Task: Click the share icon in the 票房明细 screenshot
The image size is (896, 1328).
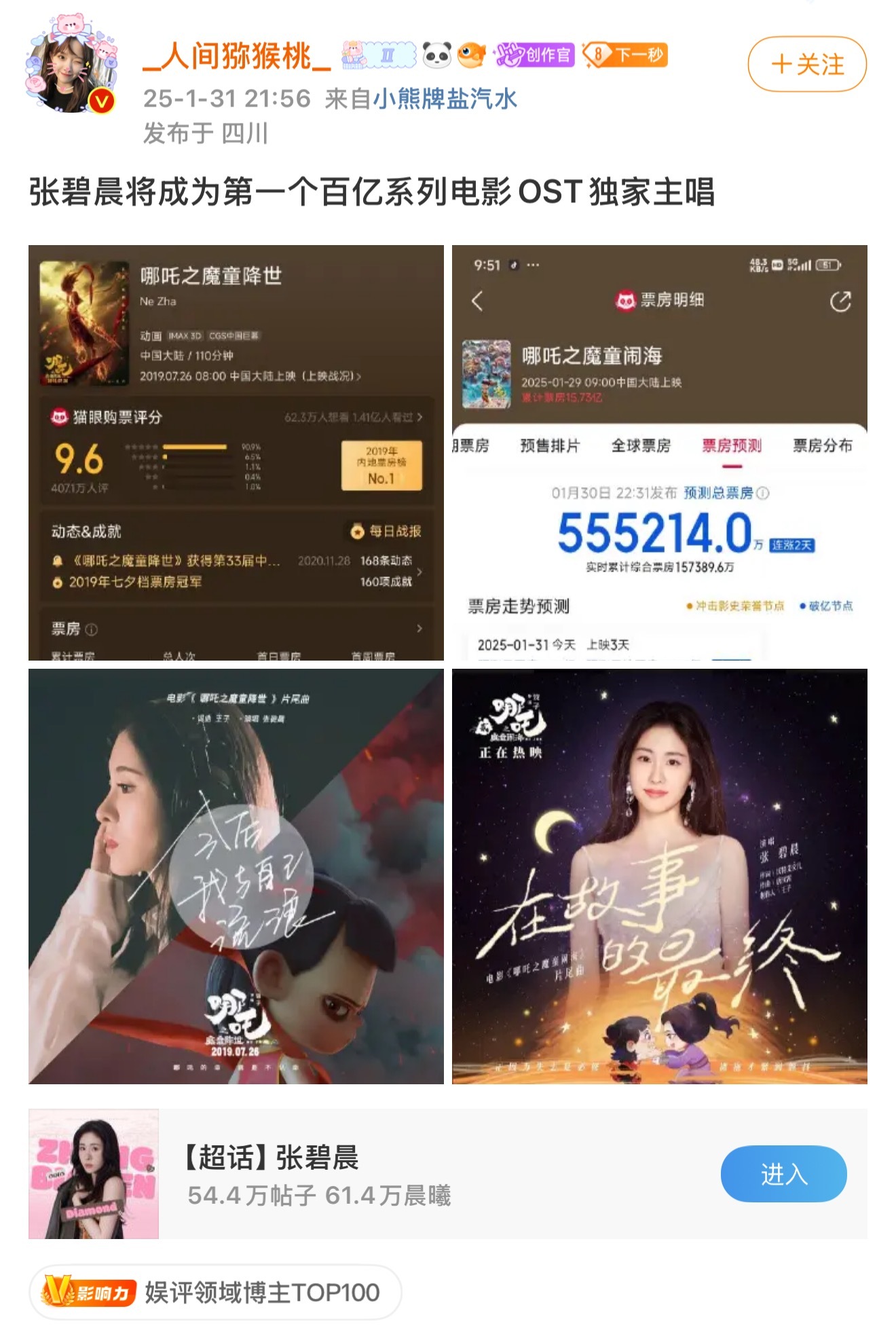Action: coord(842,302)
